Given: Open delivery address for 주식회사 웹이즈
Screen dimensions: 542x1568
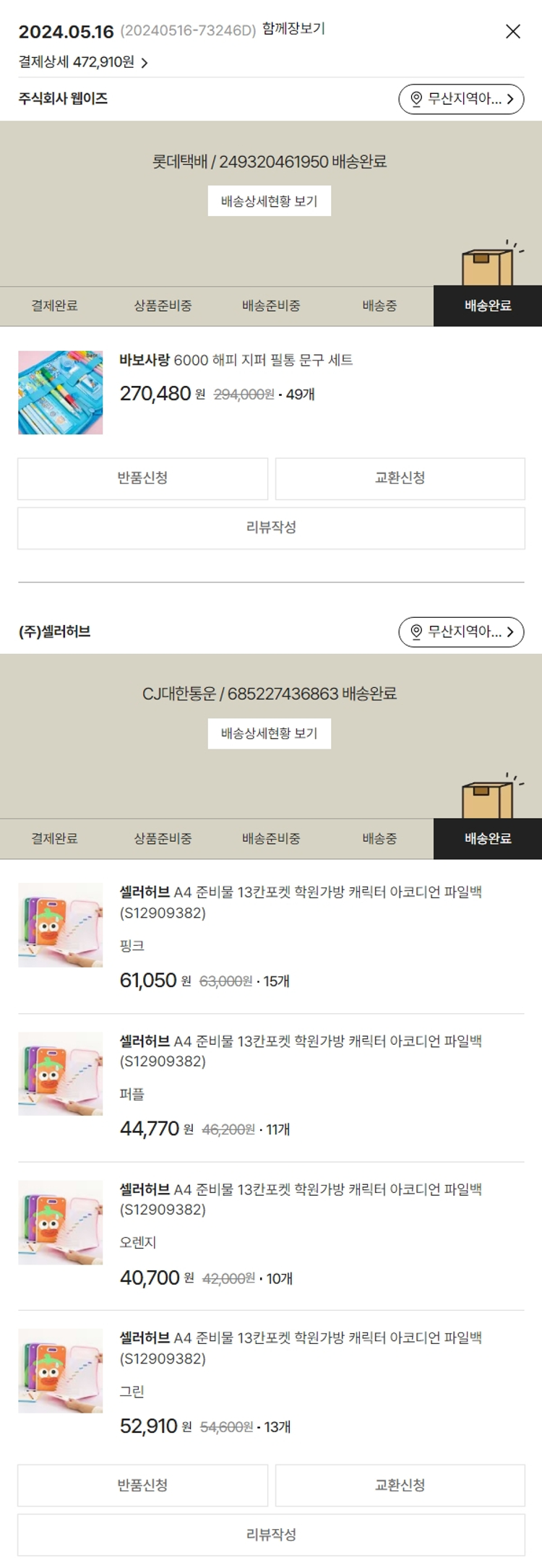Looking at the screenshot, I should pyautogui.click(x=461, y=99).
